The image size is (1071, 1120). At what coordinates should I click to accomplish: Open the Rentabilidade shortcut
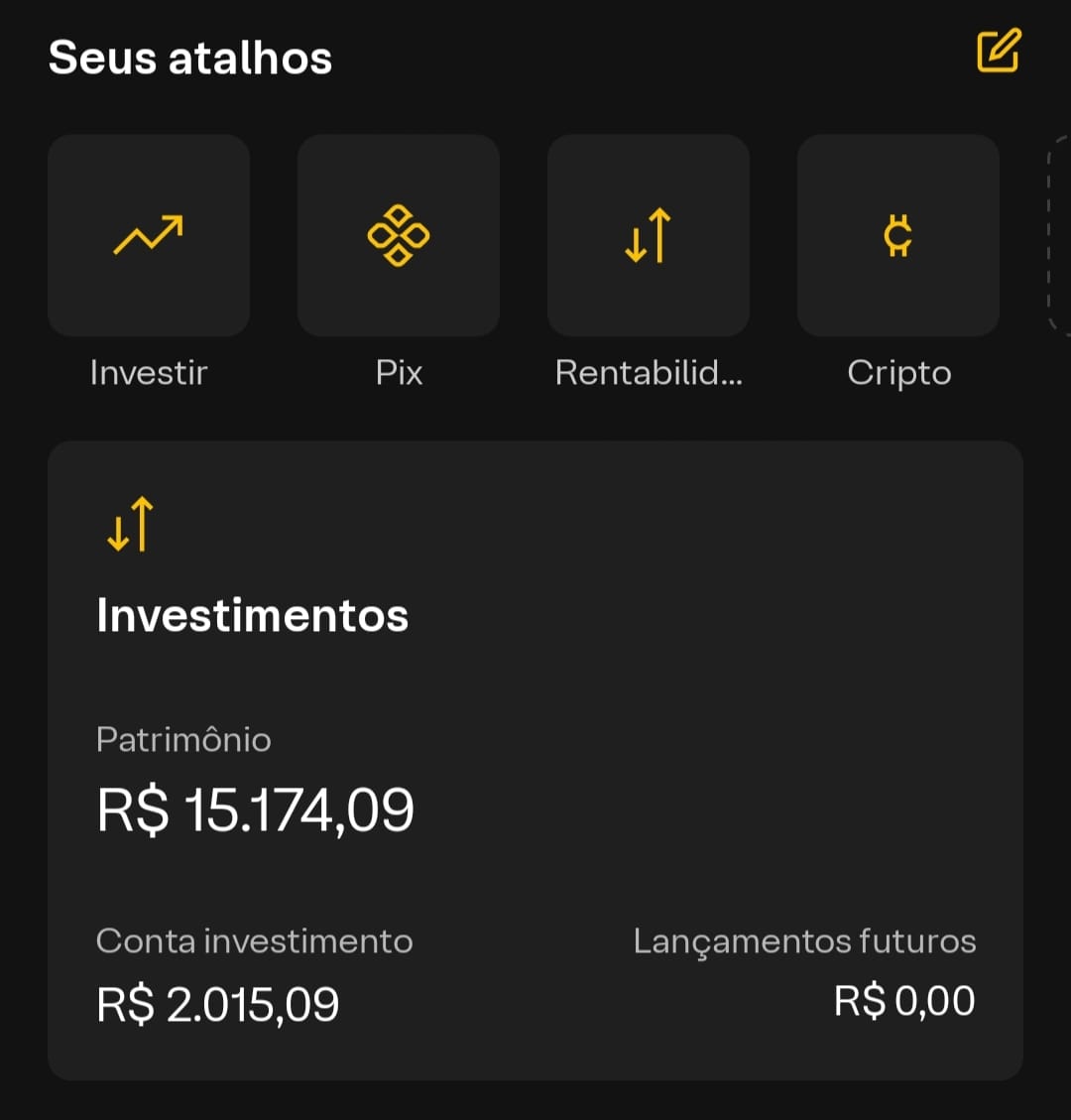point(649,236)
